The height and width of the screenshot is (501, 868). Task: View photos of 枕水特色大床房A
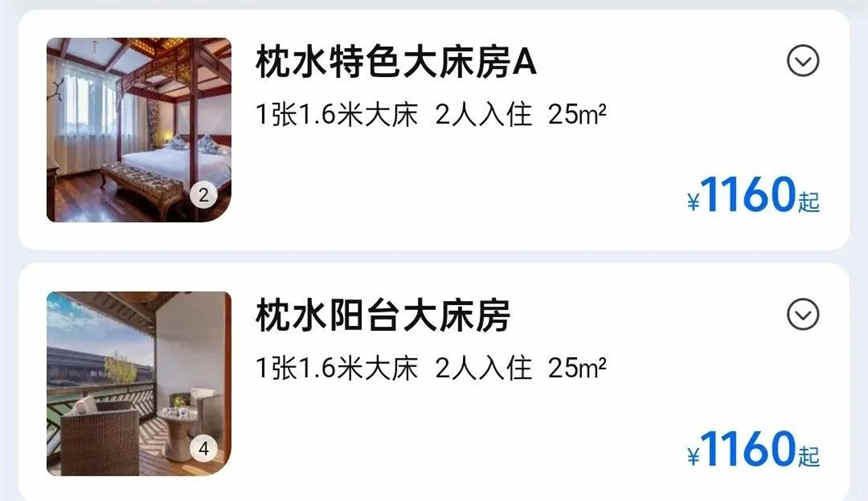138,130
